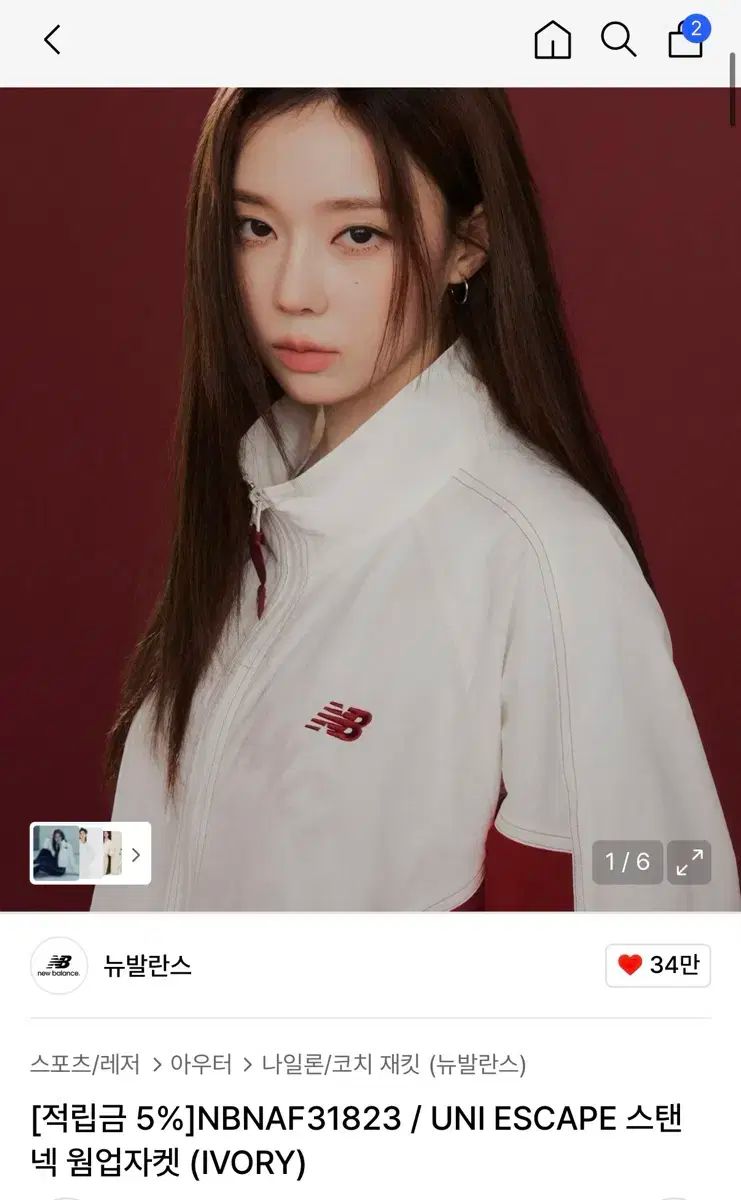Open the 스포츠/레저 category breadcrumb

[85, 1063]
